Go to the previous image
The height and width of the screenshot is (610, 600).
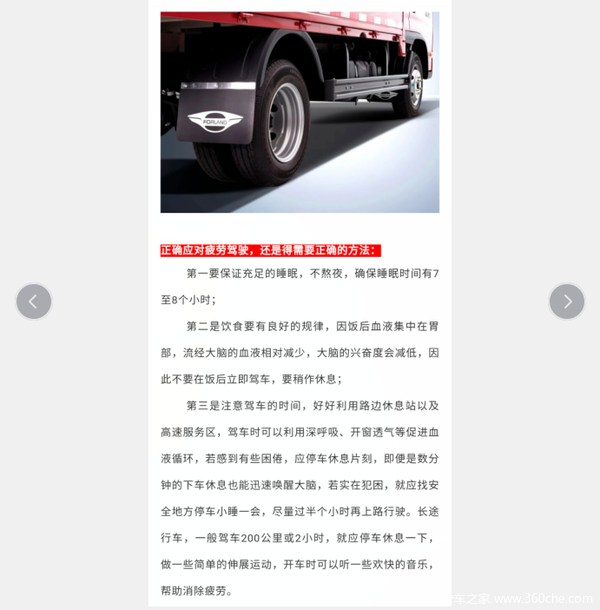[x=33, y=301]
